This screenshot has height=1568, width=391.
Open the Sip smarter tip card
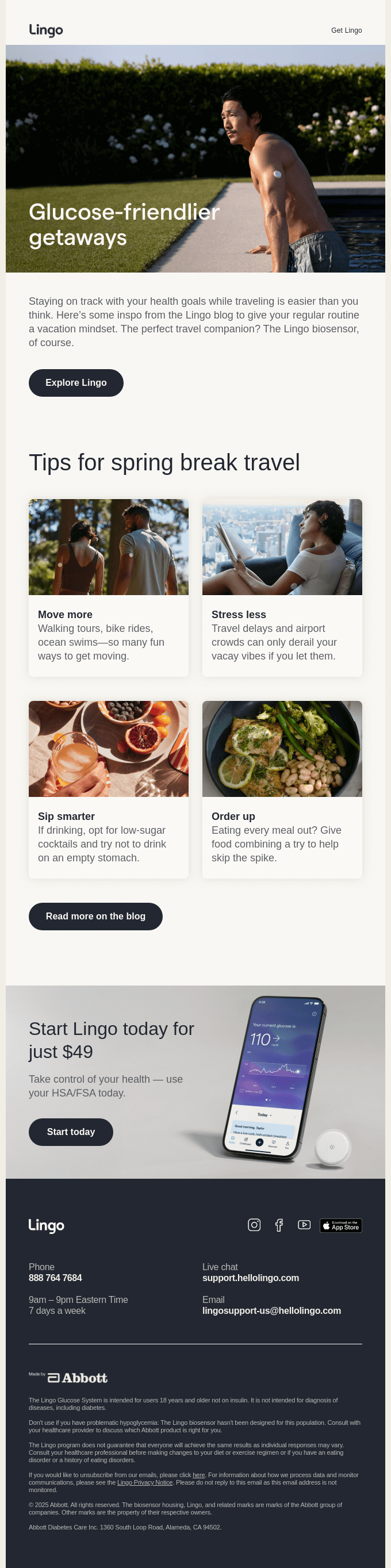click(x=109, y=789)
